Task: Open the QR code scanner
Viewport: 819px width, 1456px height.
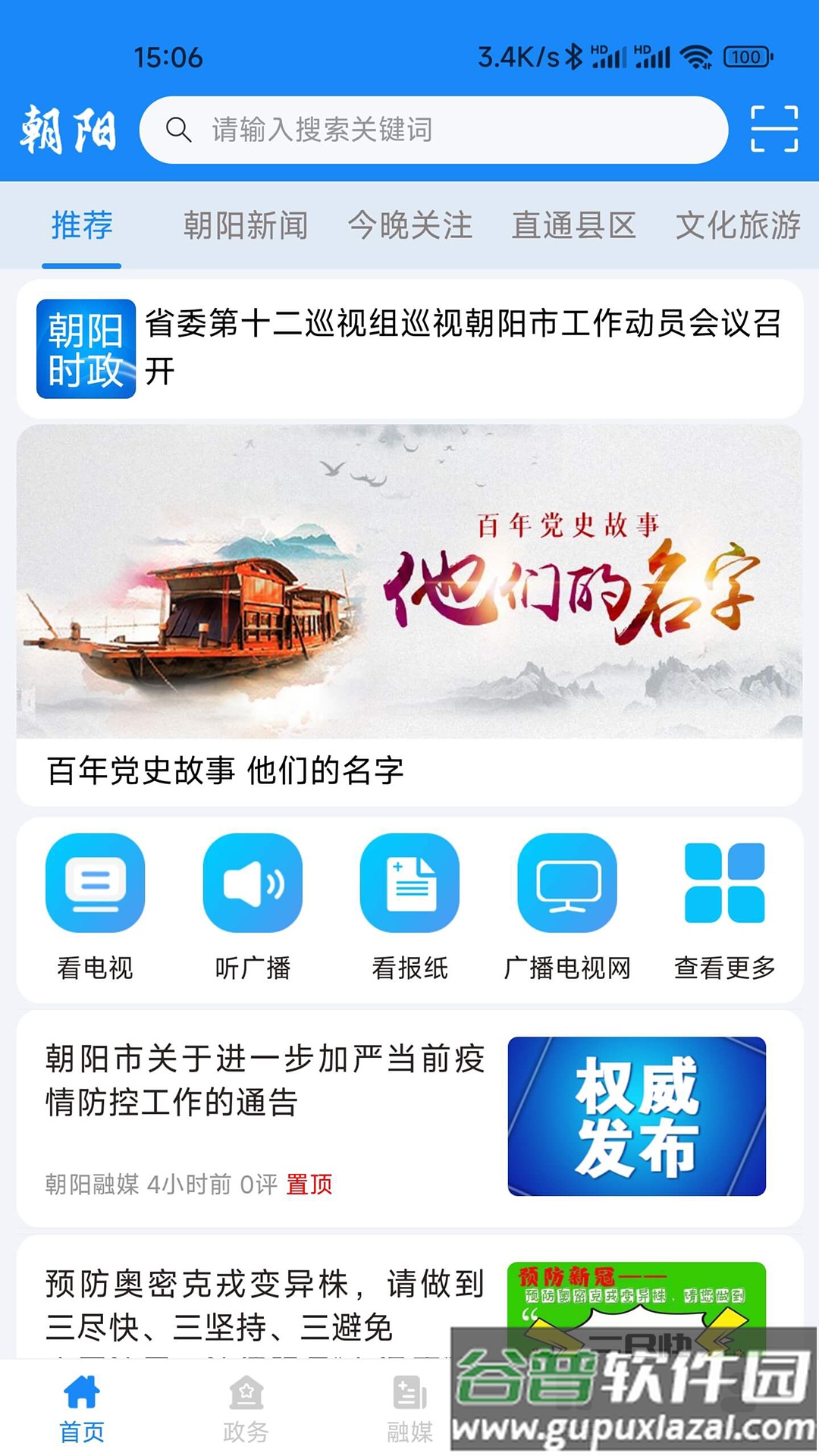Action: click(774, 129)
